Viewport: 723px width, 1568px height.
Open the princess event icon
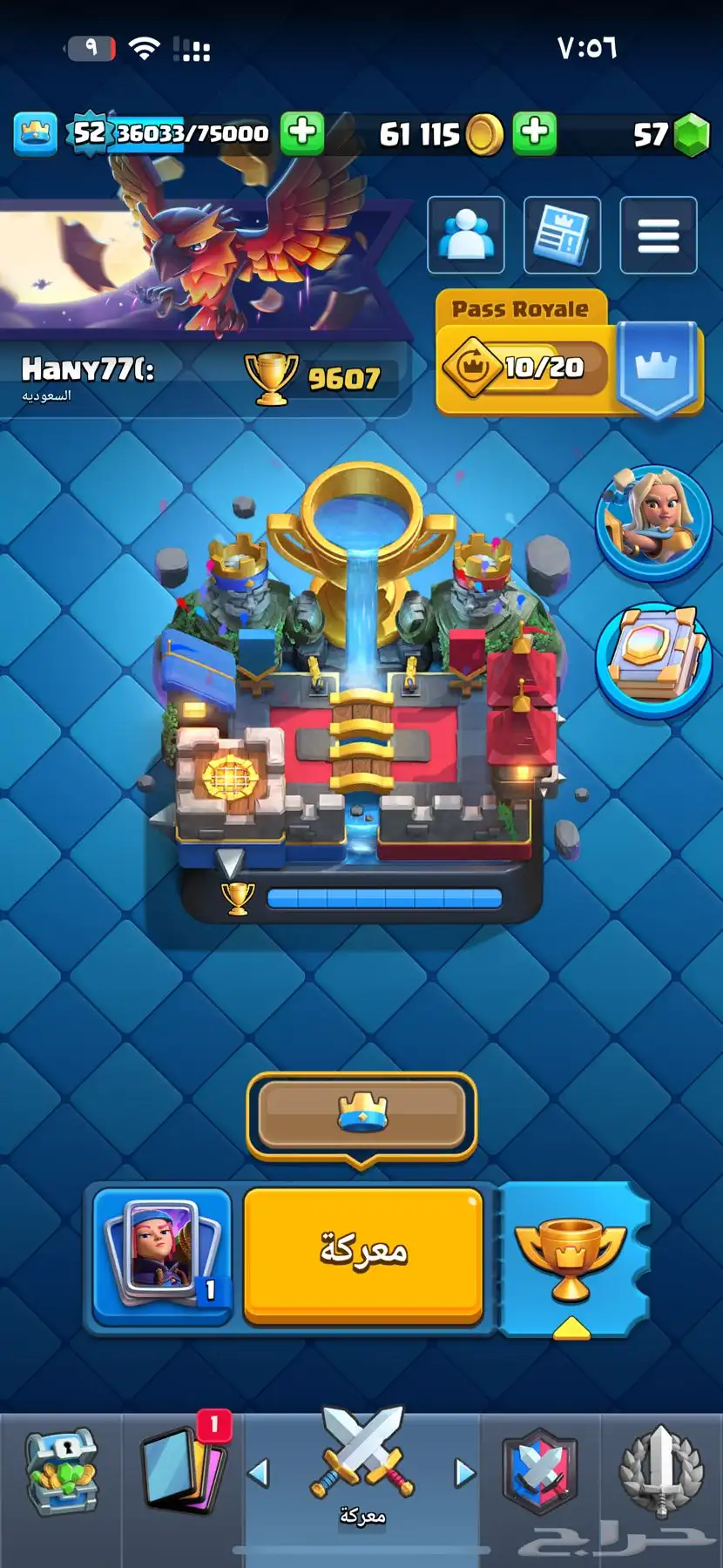[653, 521]
